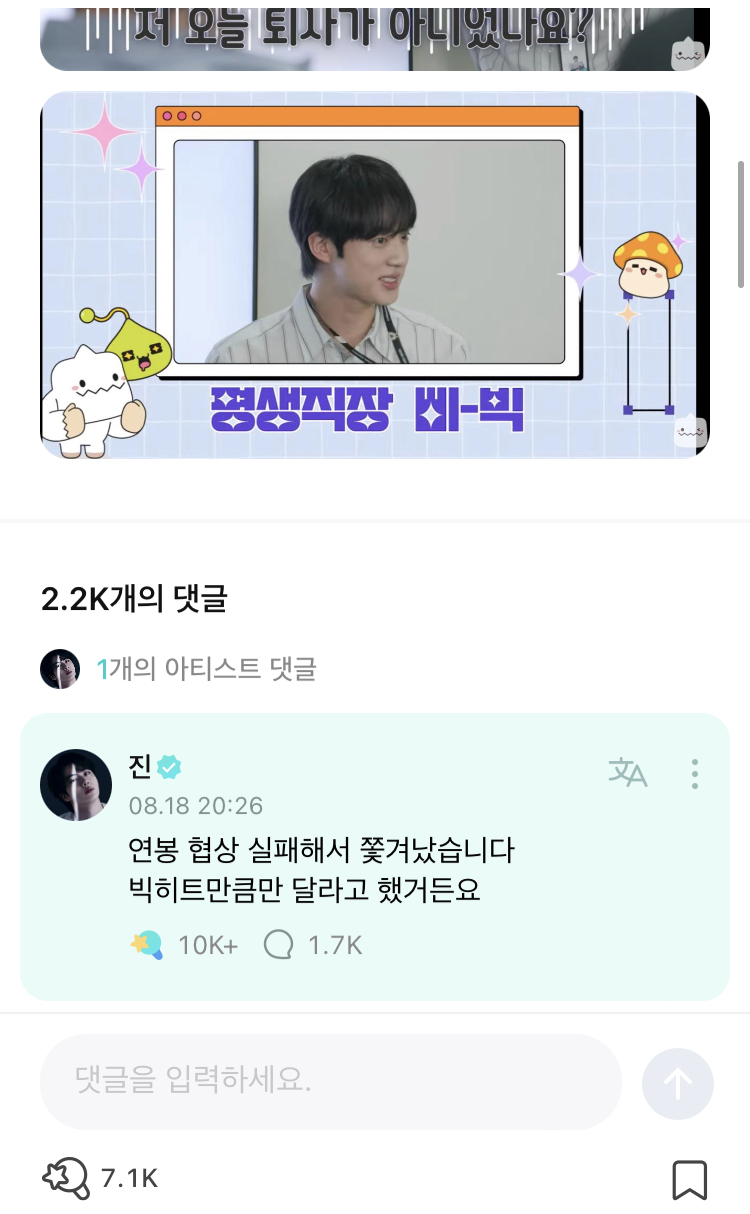Send the comment with arrow button
Screen dimensions: 750x1214
pos(677,1083)
